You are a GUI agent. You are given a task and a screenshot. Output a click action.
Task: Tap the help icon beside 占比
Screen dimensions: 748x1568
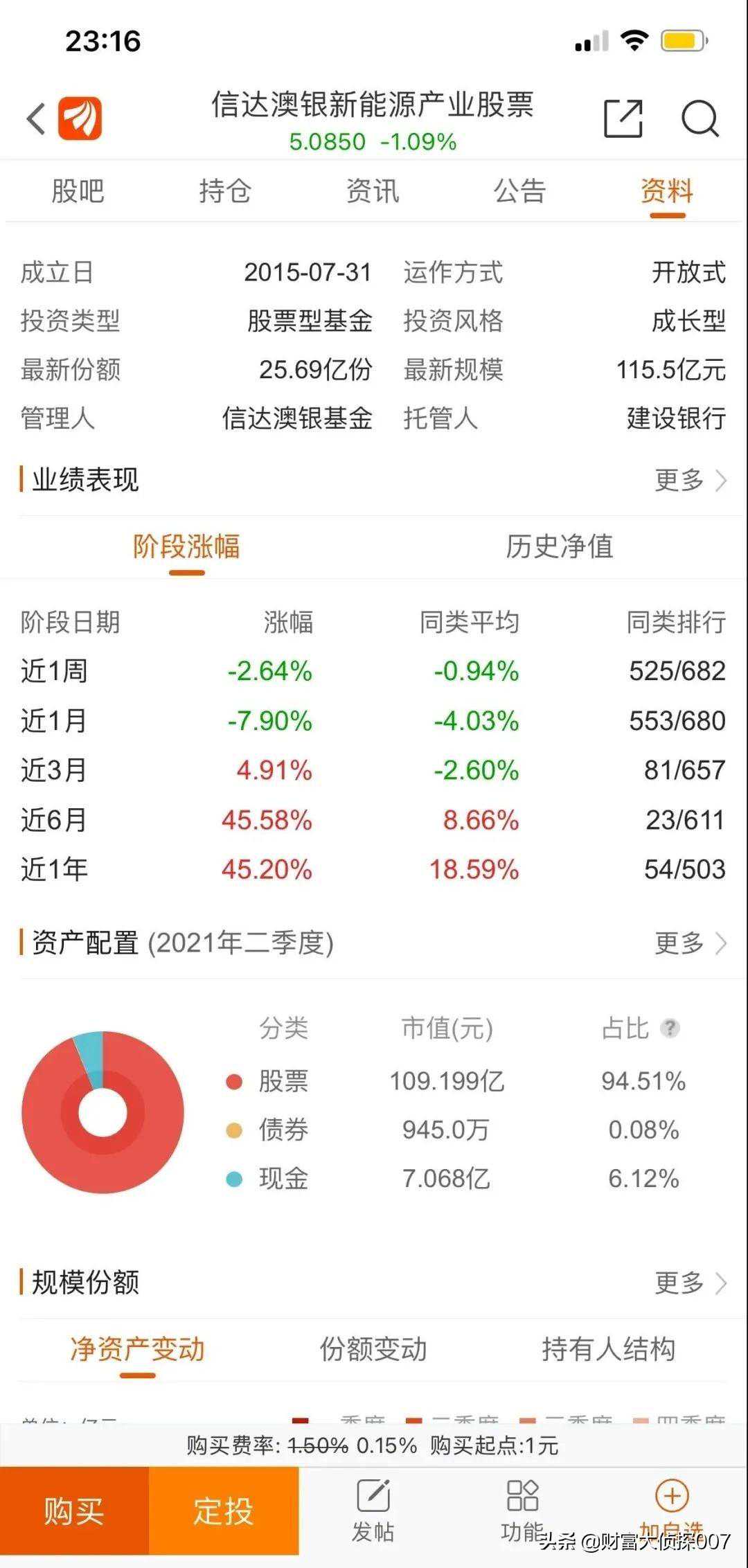click(670, 1028)
